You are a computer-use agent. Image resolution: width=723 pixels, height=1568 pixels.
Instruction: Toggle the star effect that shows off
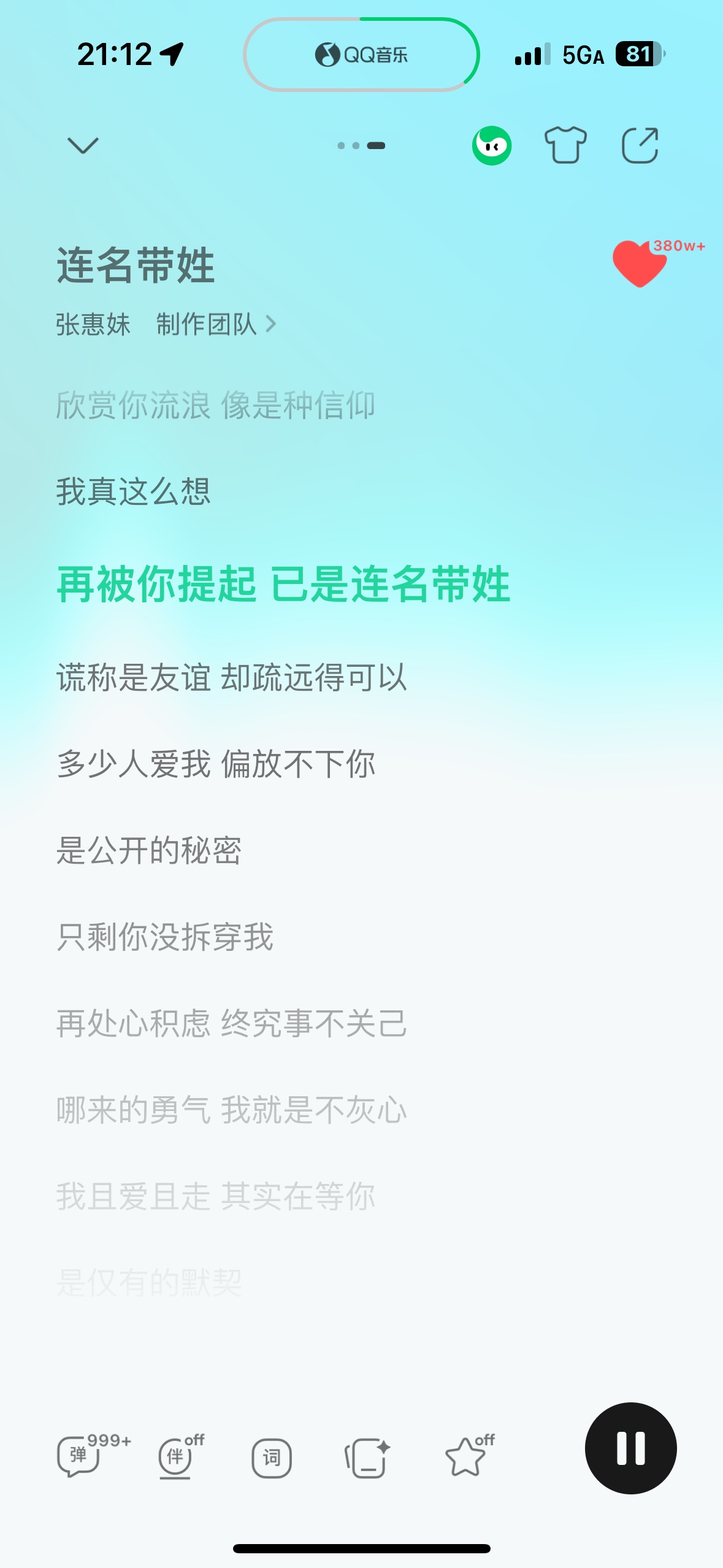tap(466, 1456)
